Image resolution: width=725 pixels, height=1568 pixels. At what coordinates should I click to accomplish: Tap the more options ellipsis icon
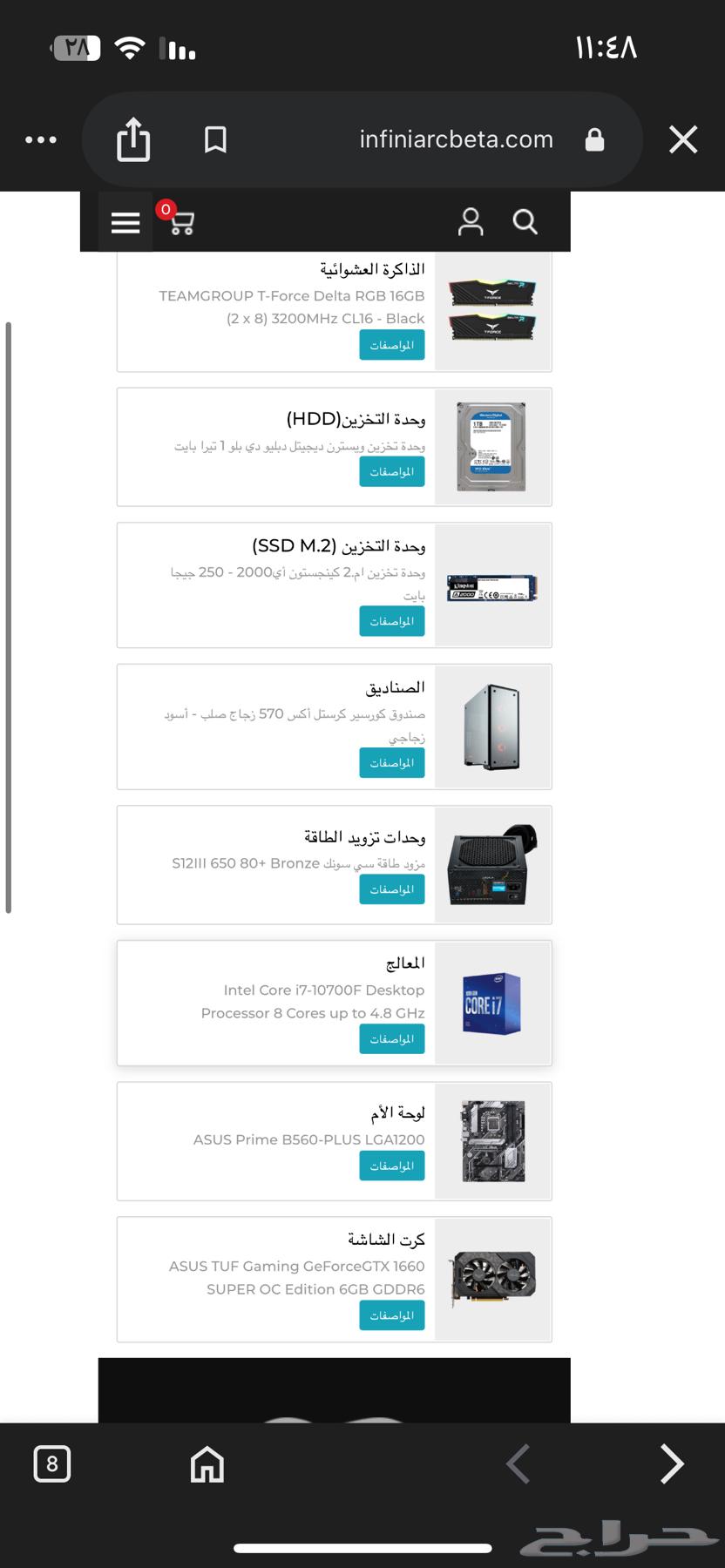[41, 139]
